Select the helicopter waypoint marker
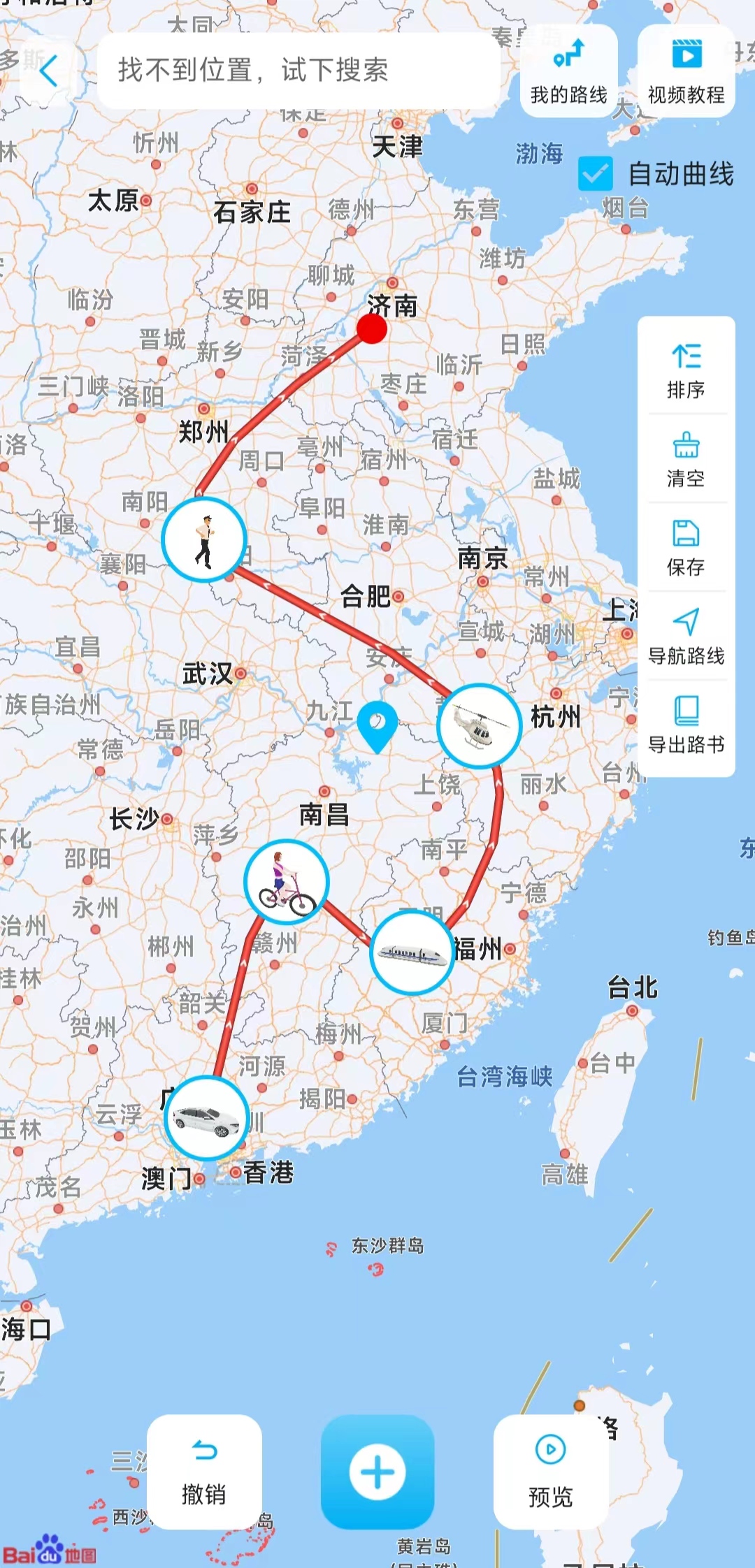The image size is (755, 1568). (480, 726)
